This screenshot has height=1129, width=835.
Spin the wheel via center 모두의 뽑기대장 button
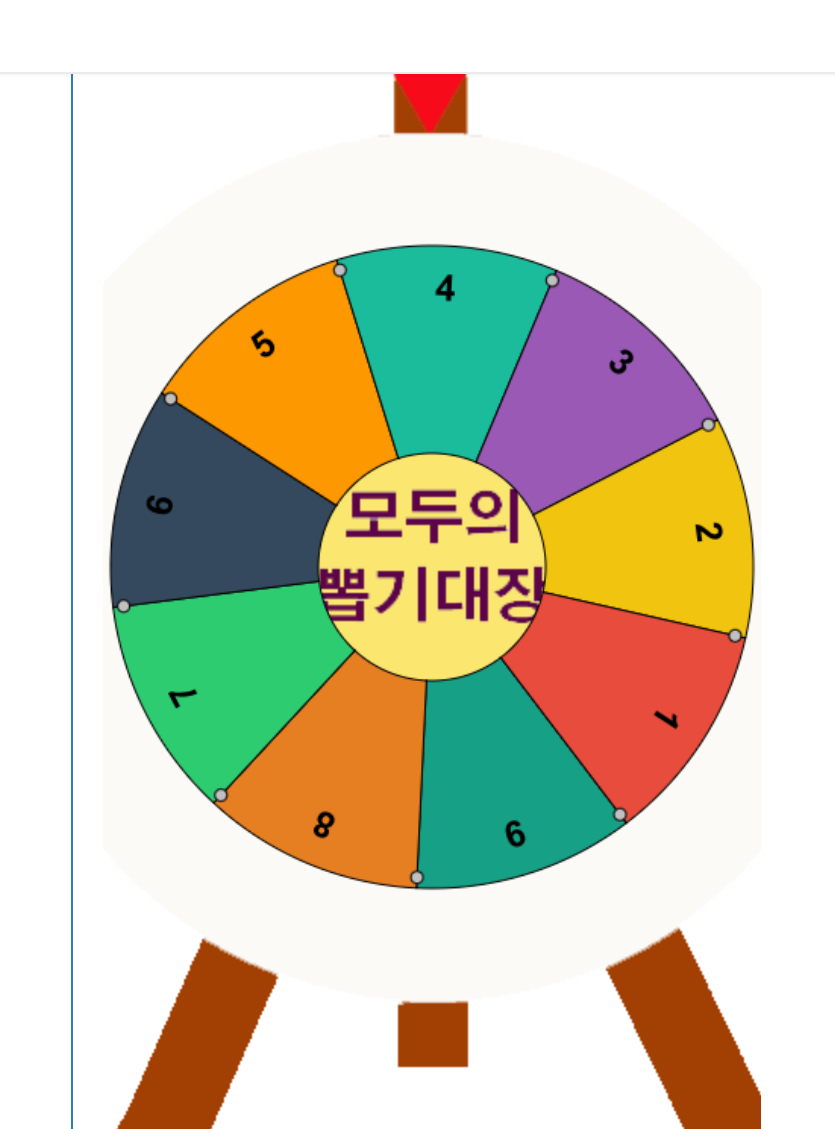[x=432, y=567]
